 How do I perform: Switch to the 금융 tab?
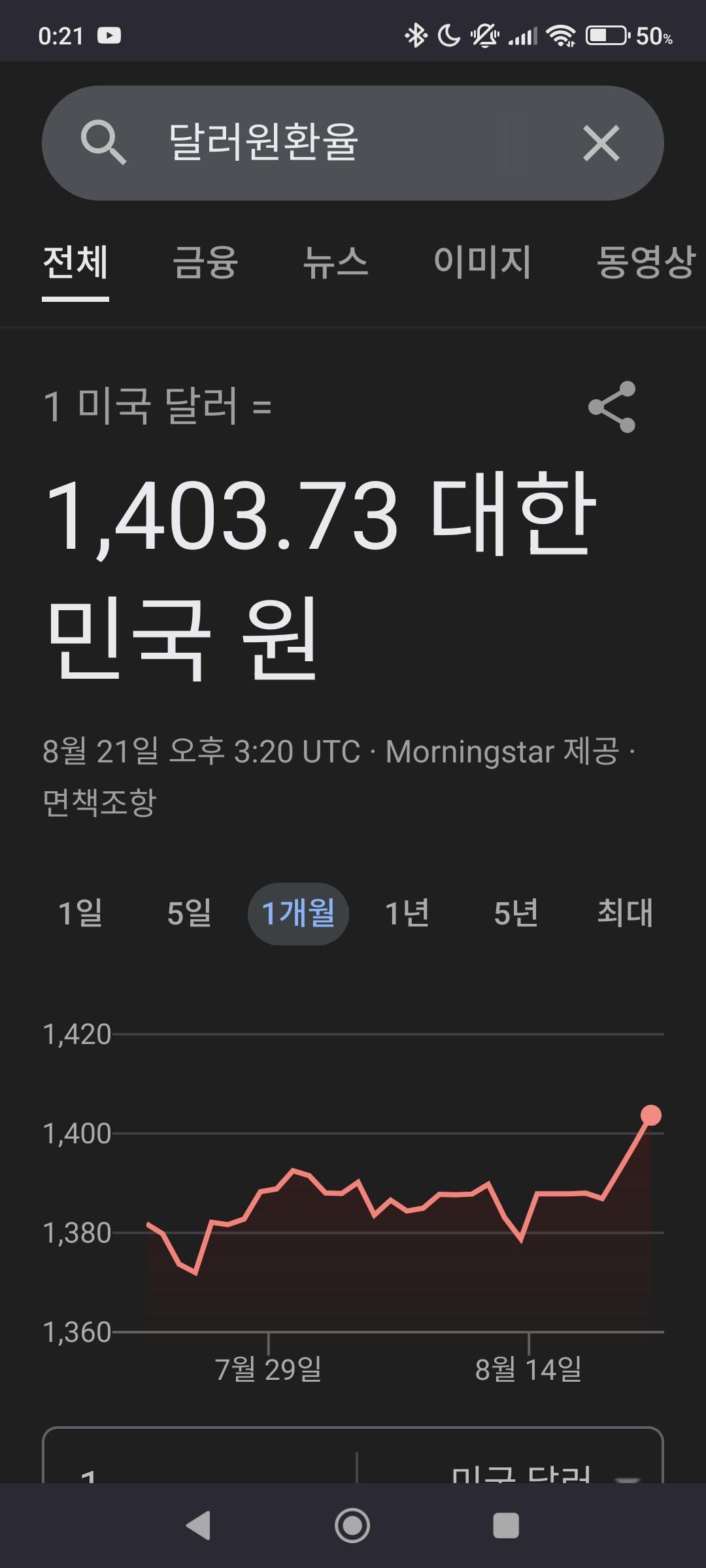(205, 262)
